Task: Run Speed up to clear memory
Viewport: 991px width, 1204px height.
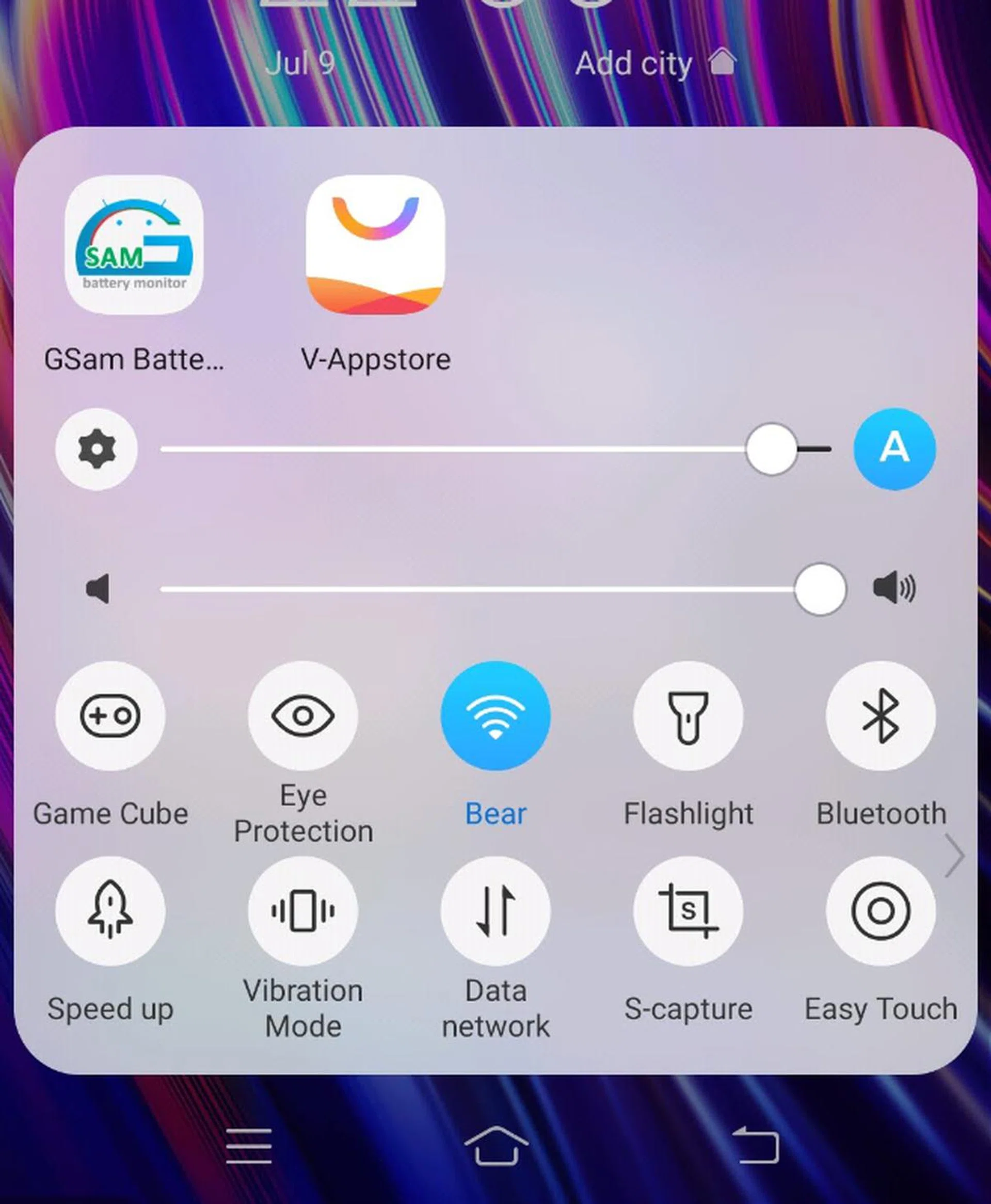Action: pos(110,911)
